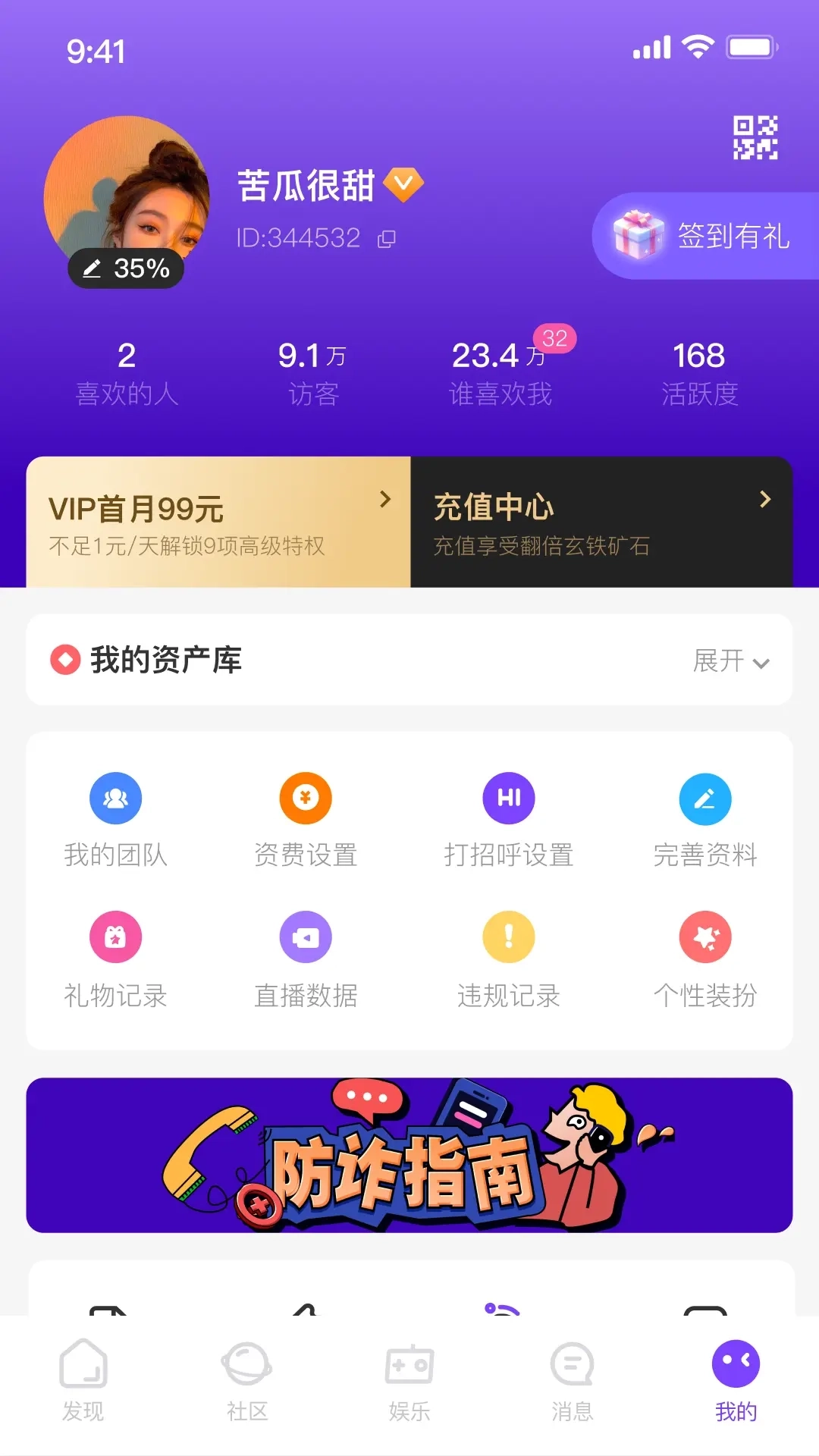
Task: Open the QR code scanner
Action: coord(754,139)
